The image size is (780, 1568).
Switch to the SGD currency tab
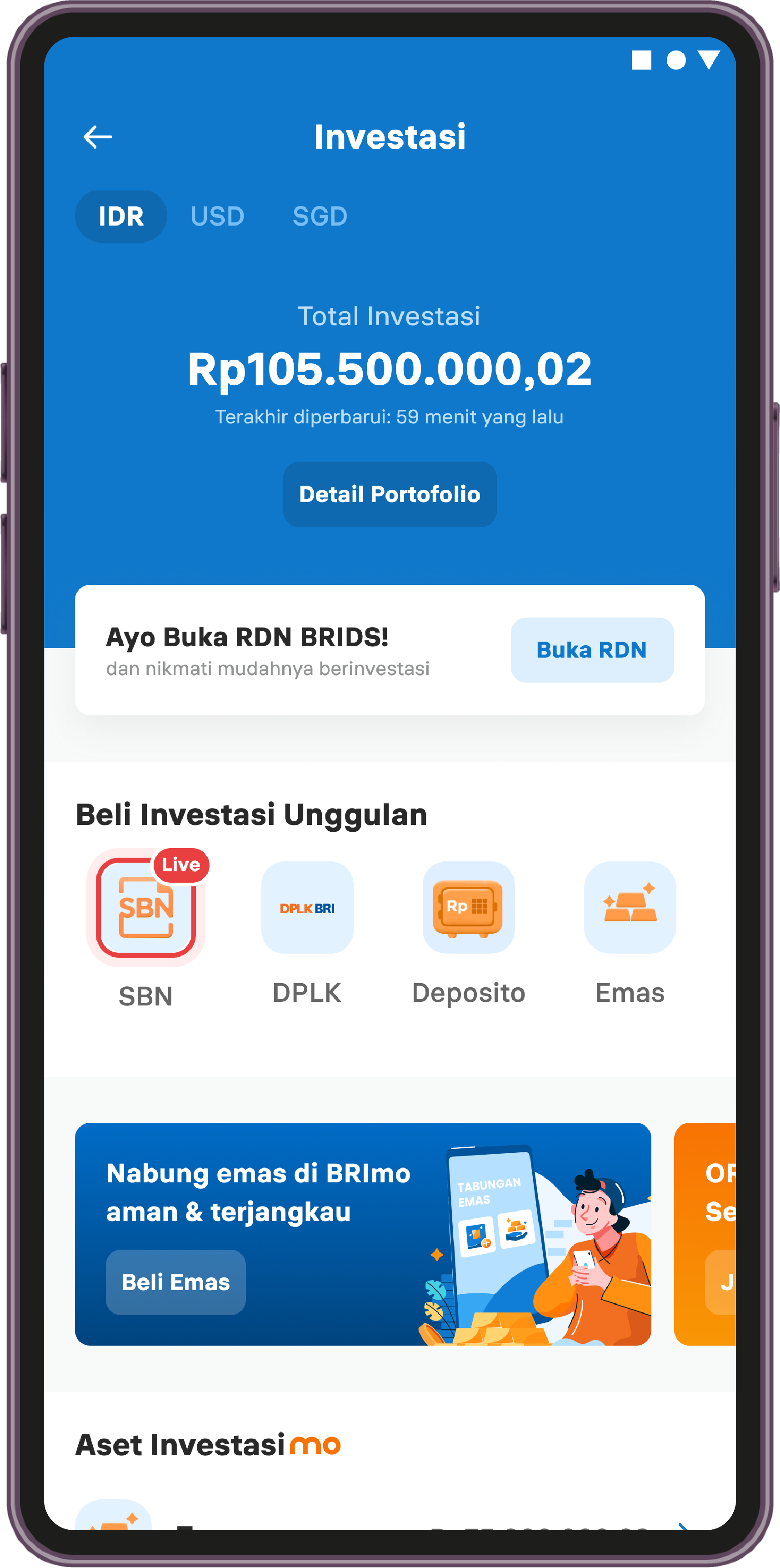click(320, 217)
